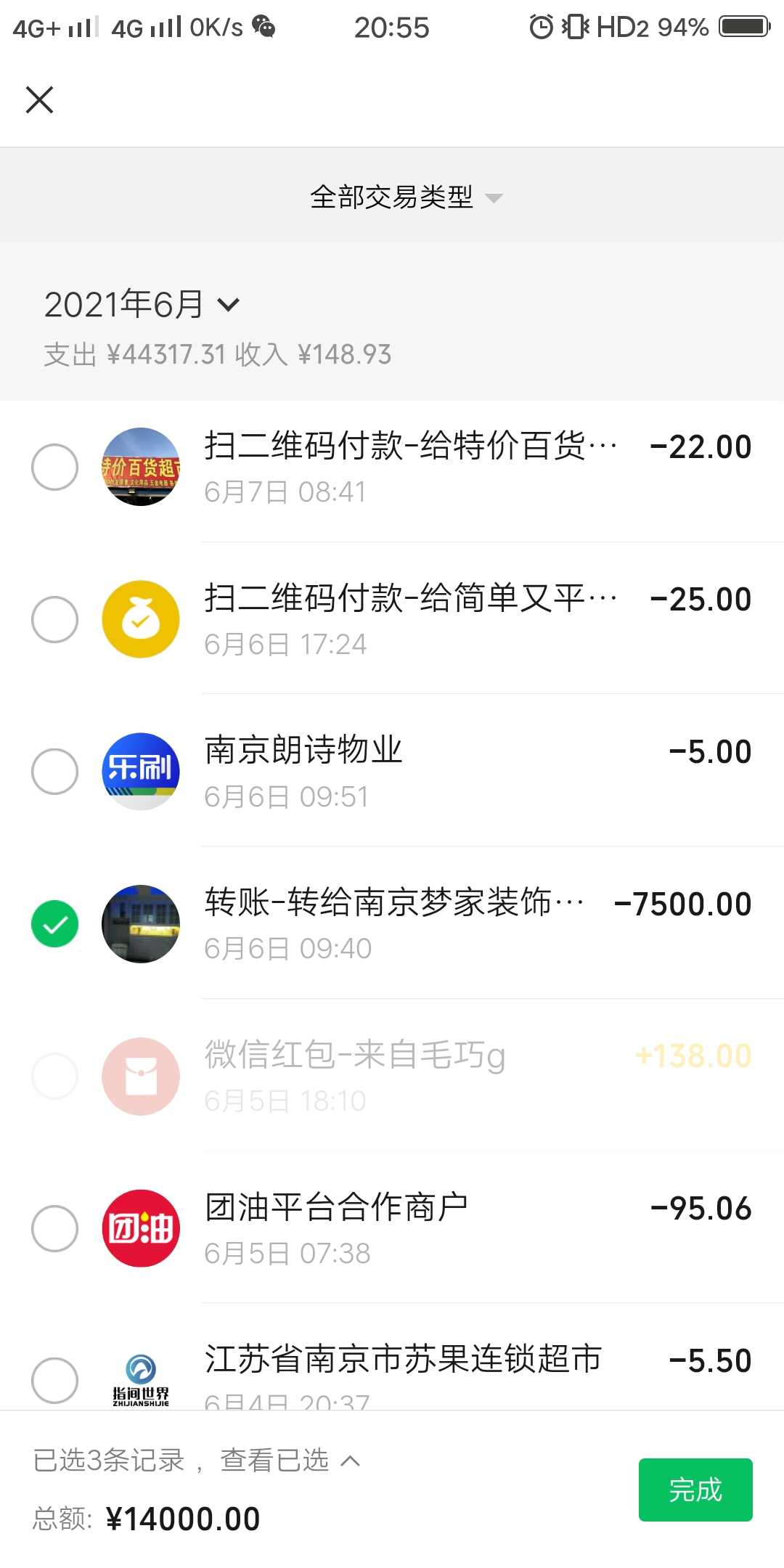Expand 查看已选 to view selected records
784x1568 pixels.
pyautogui.click(x=289, y=1461)
